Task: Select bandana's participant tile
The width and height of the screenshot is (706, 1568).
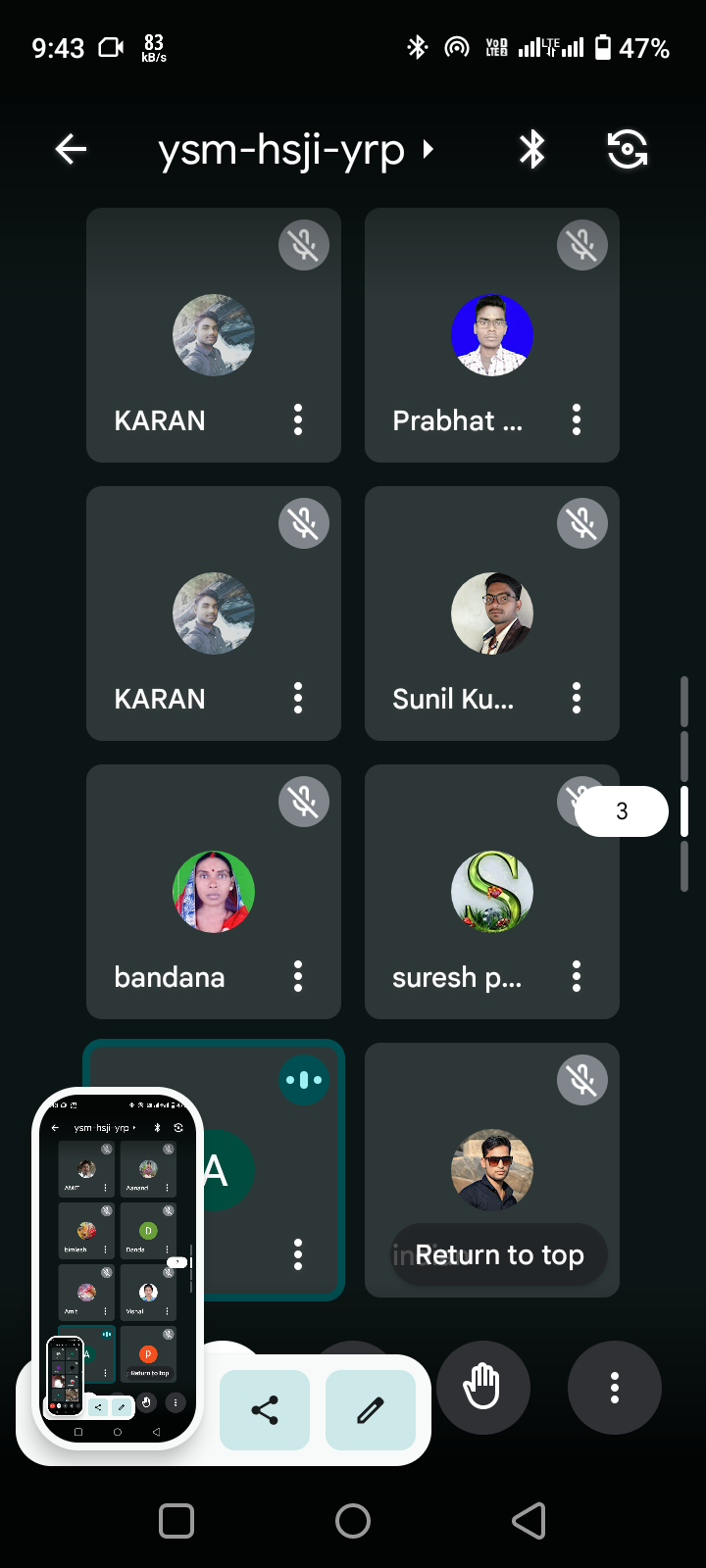Action: click(214, 892)
